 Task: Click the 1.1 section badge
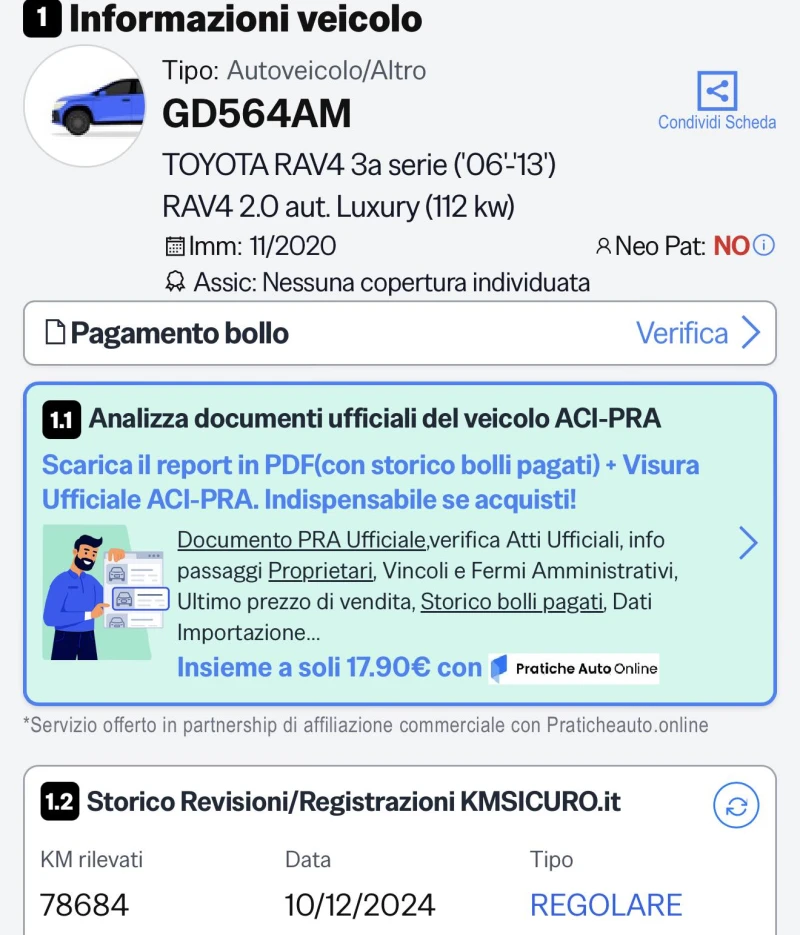point(63,419)
